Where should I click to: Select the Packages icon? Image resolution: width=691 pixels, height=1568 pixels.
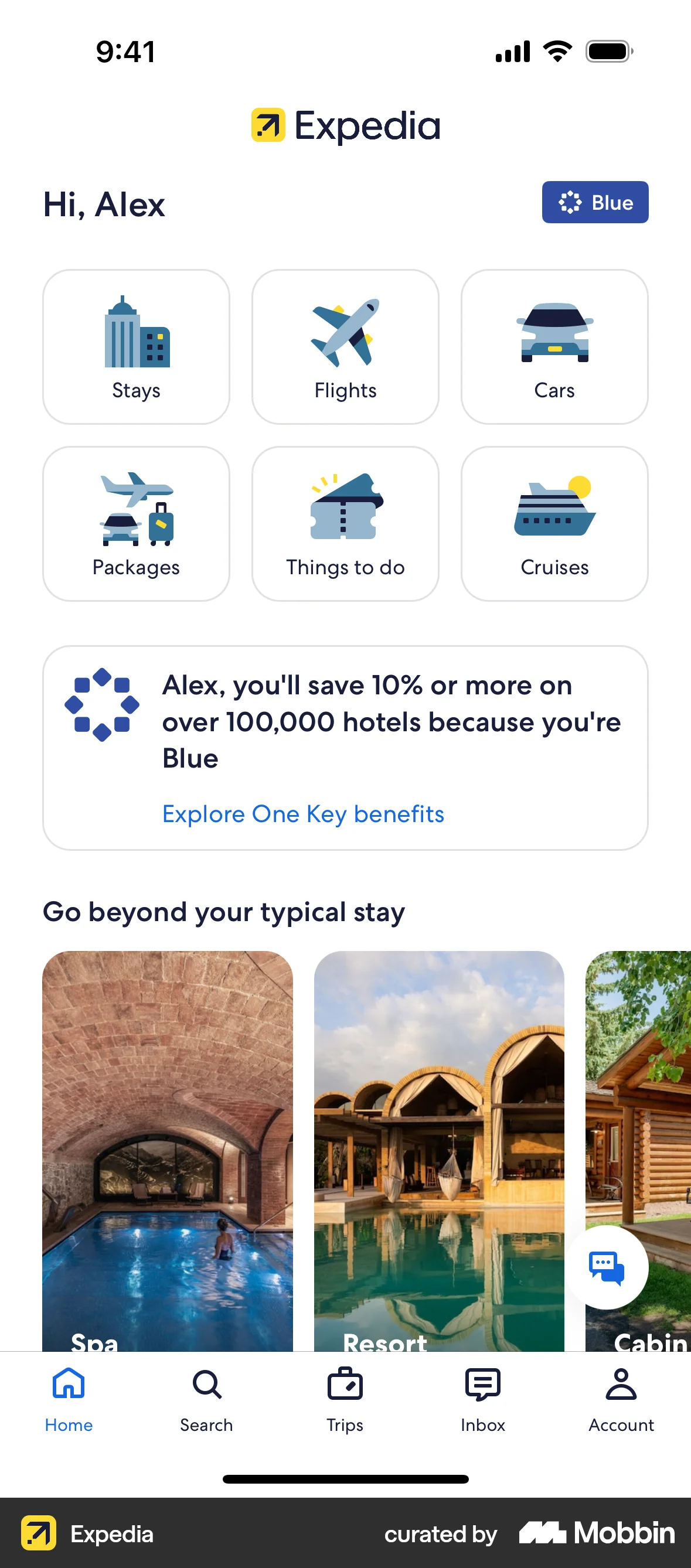136,522
